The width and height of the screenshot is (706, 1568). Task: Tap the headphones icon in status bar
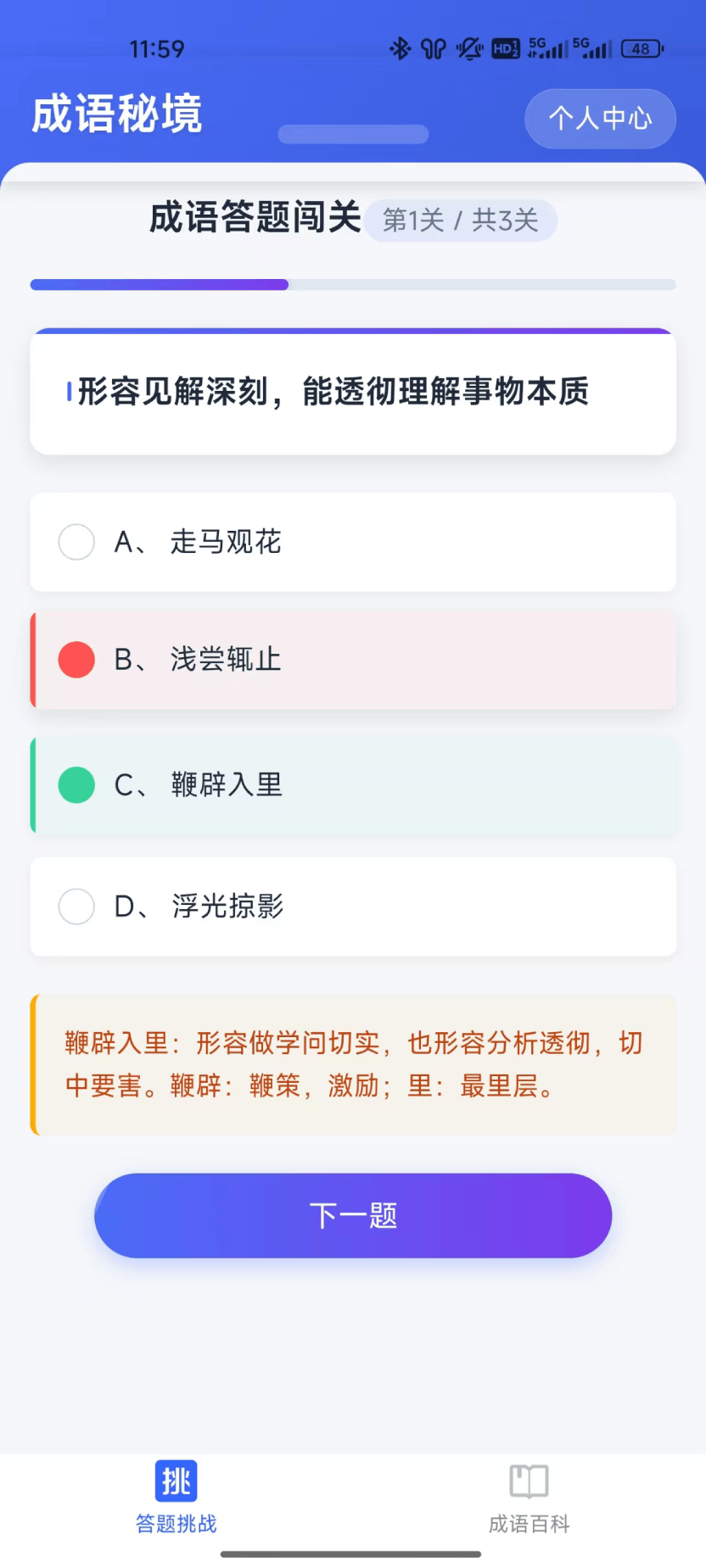click(433, 48)
